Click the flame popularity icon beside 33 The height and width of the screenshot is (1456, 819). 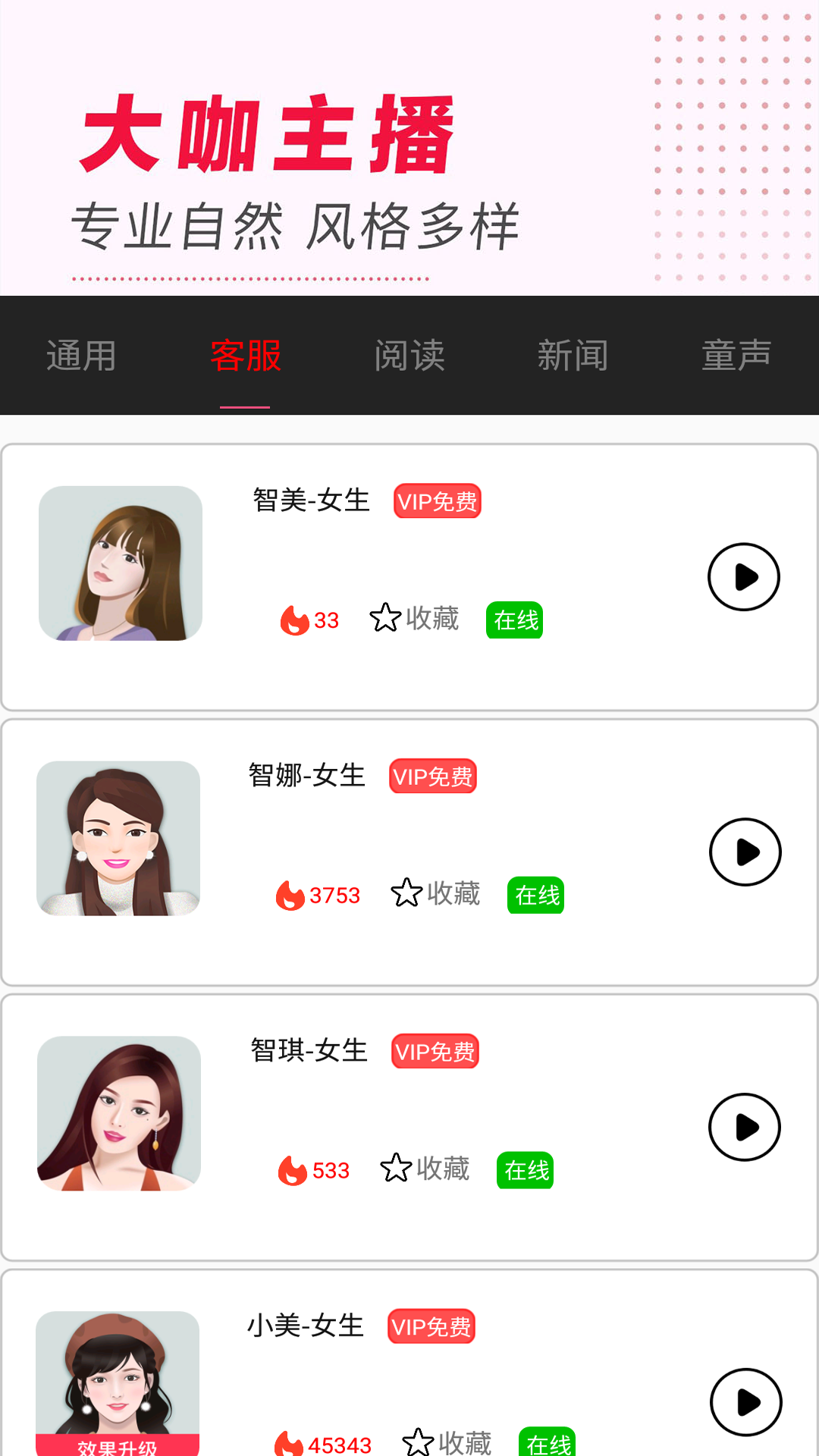pyautogui.click(x=295, y=620)
